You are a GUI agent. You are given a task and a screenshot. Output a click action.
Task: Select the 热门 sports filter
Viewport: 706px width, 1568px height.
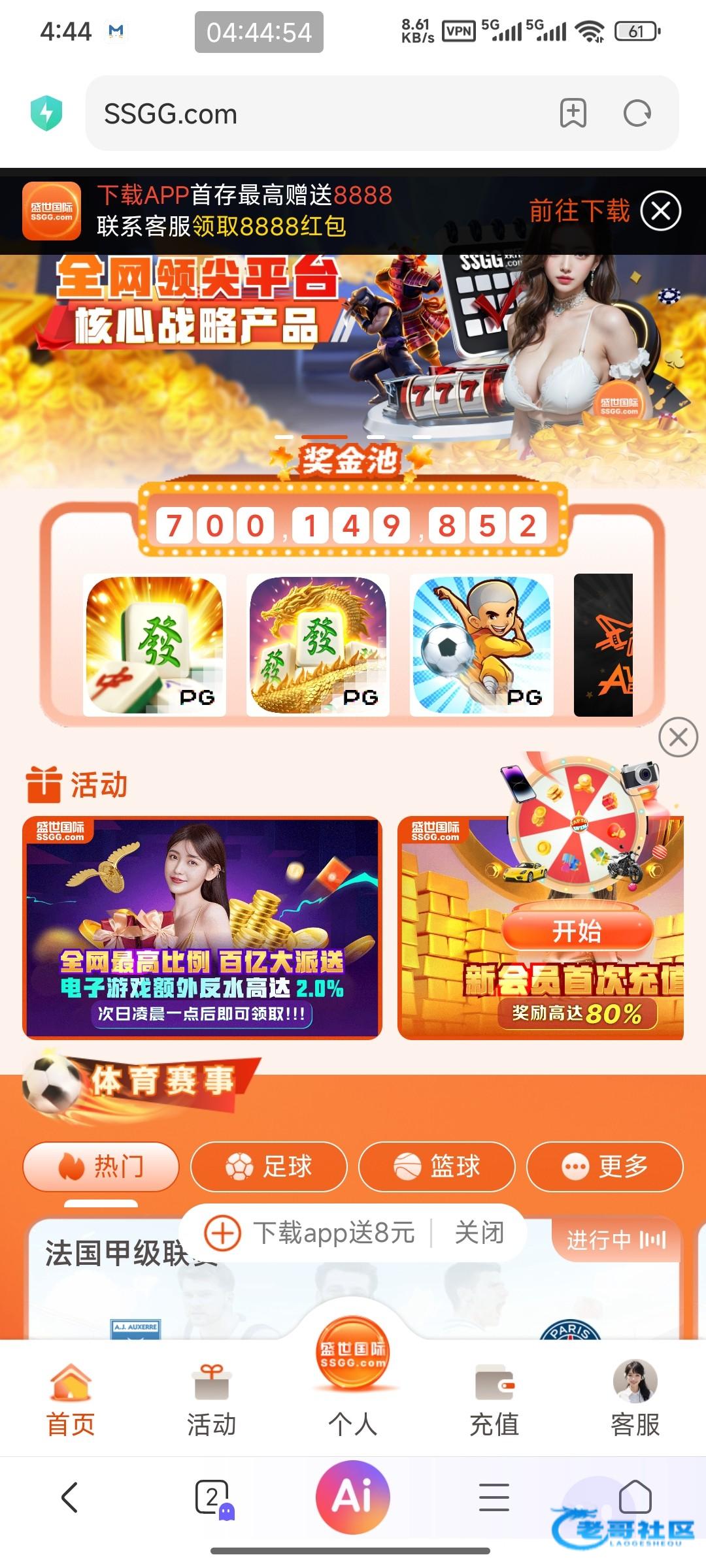click(x=101, y=1166)
